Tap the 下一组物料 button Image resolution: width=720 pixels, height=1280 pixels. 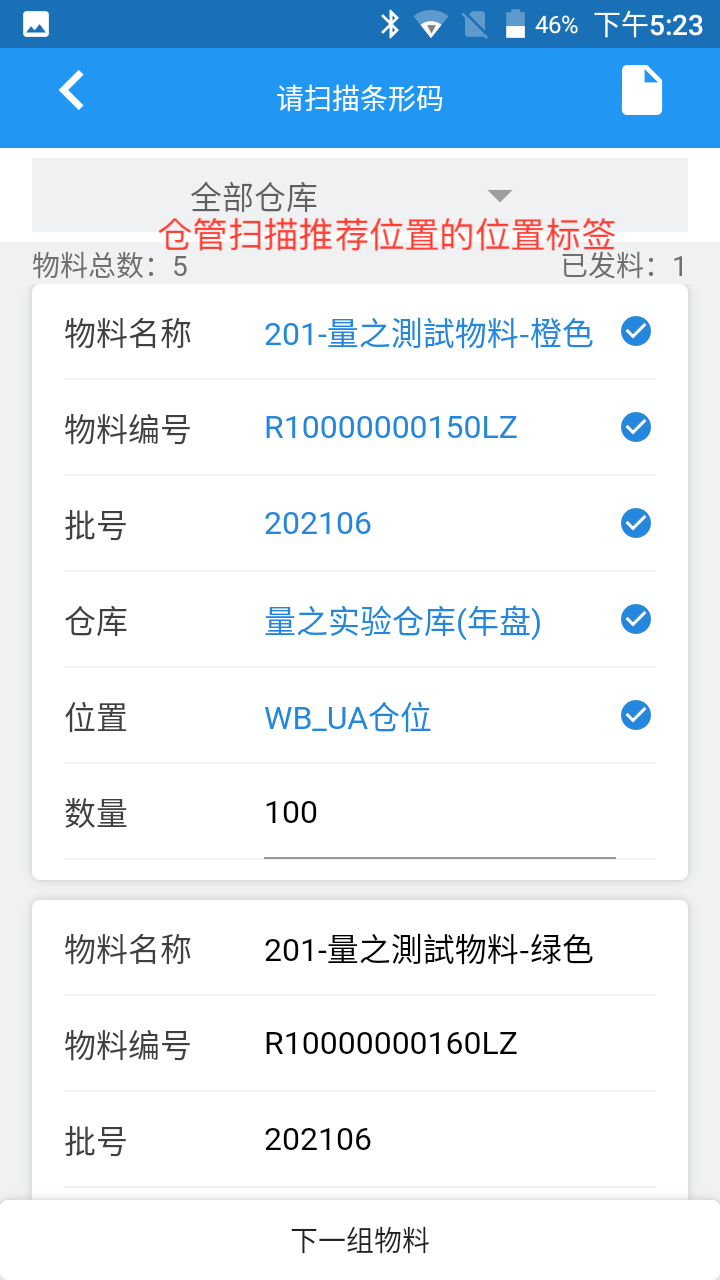[x=360, y=1240]
